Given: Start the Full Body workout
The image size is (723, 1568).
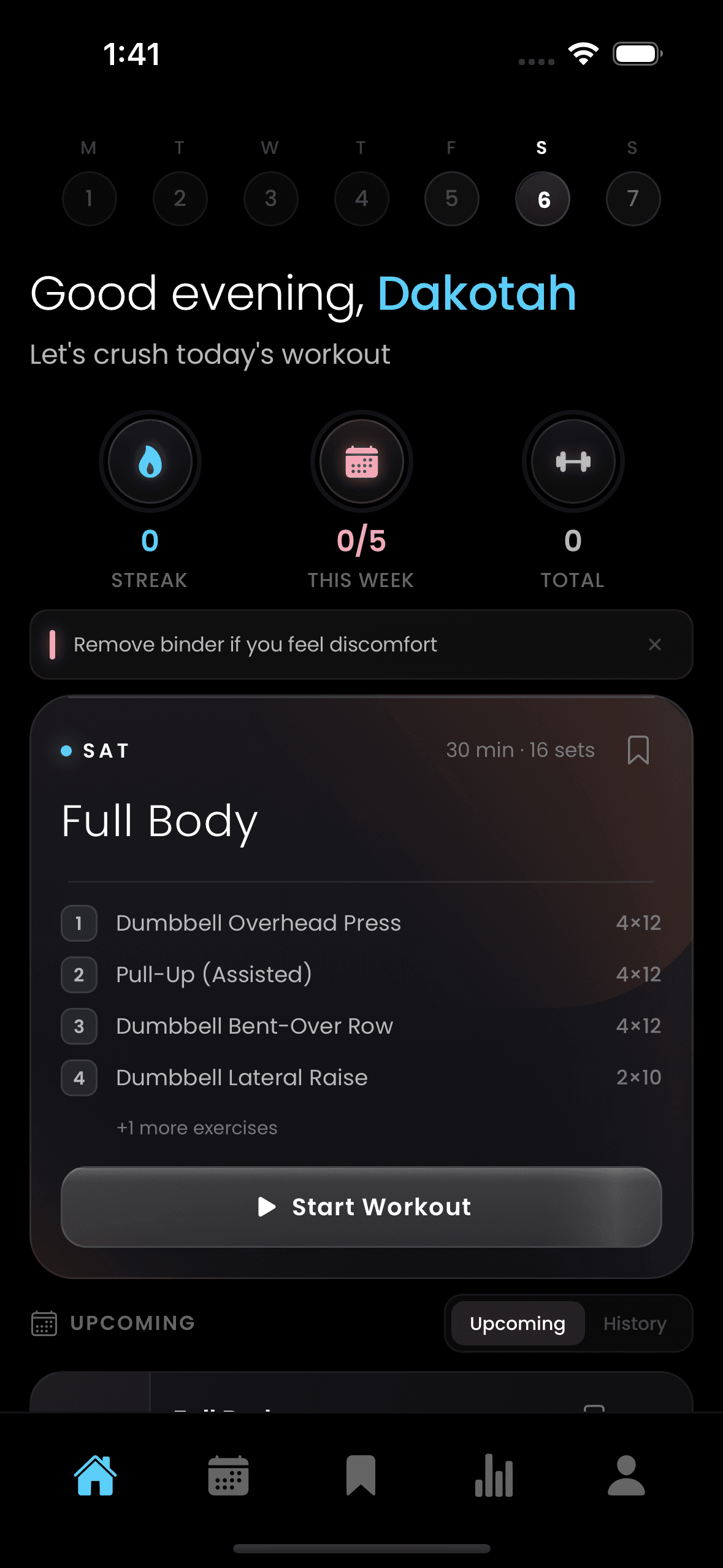Looking at the screenshot, I should pyautogui.click(x=361, y=1206).
